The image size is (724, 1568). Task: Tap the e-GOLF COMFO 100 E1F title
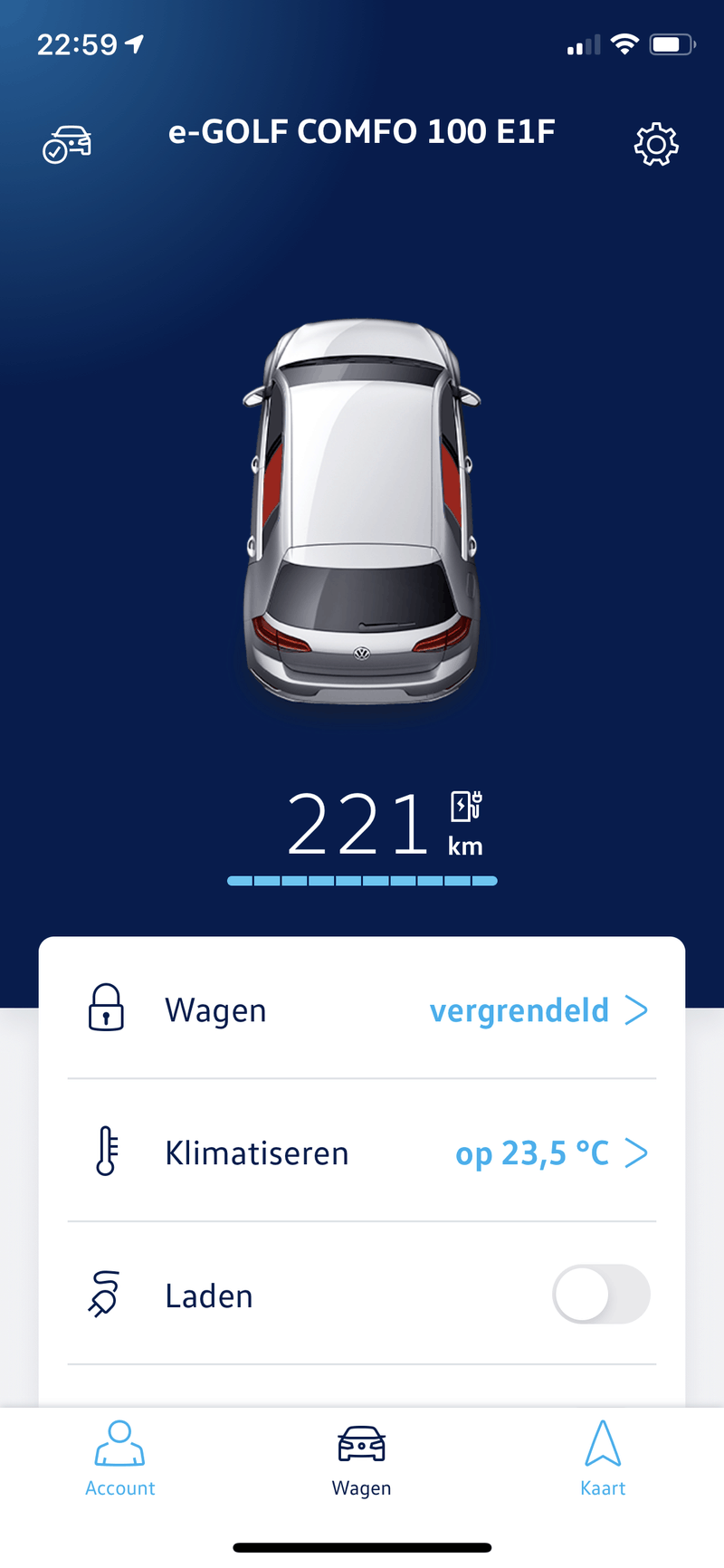pyautogui.click(x=361, y=131)
